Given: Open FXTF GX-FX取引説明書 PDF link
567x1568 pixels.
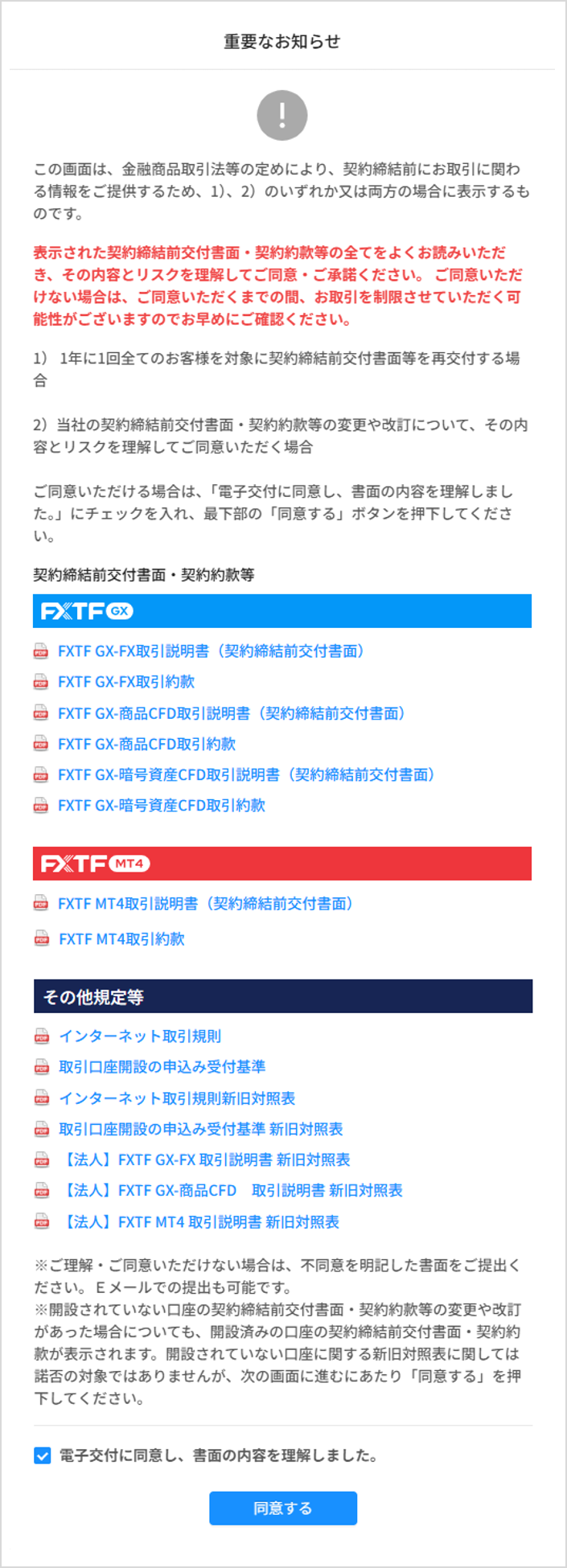Looking at the screenshot, I should pos(211,651).
